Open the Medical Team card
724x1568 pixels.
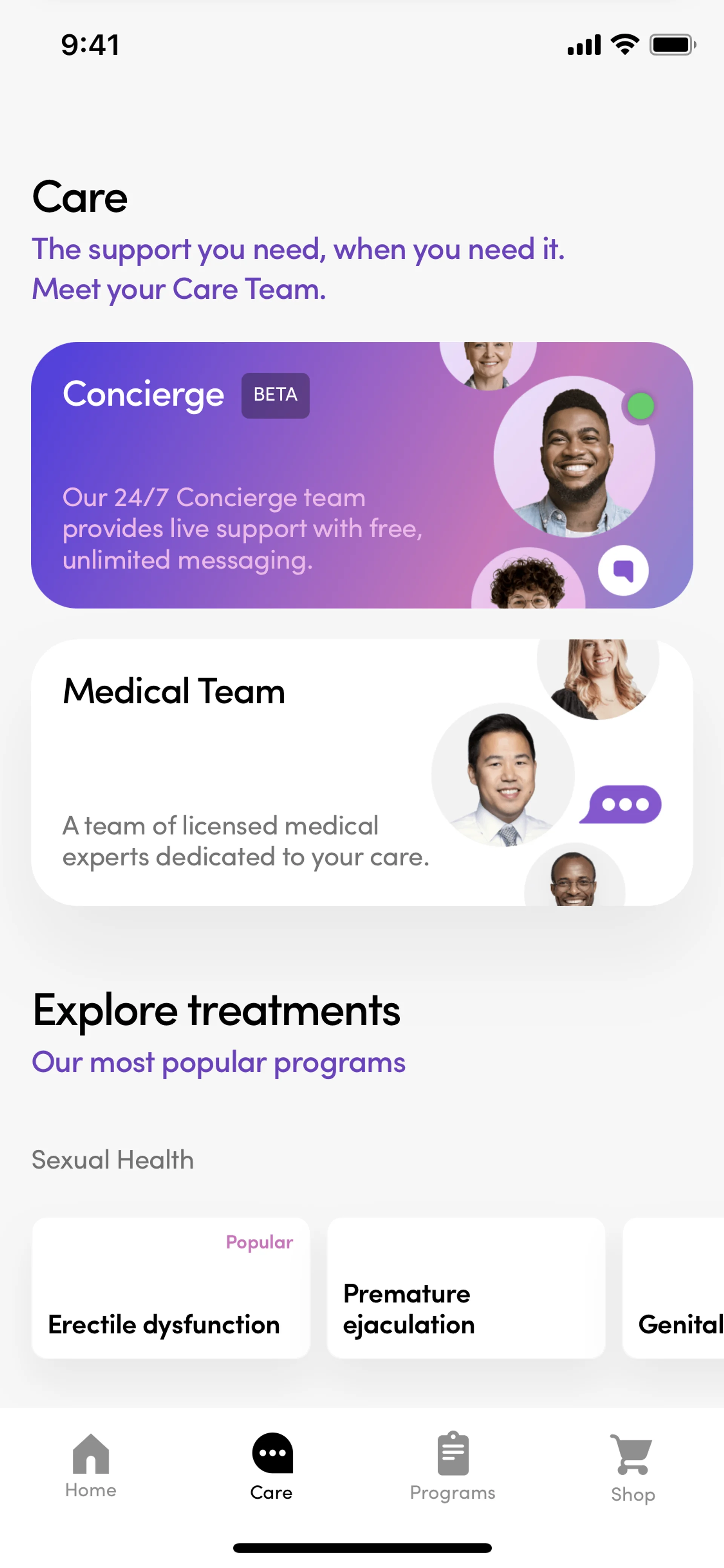(361, 772)
